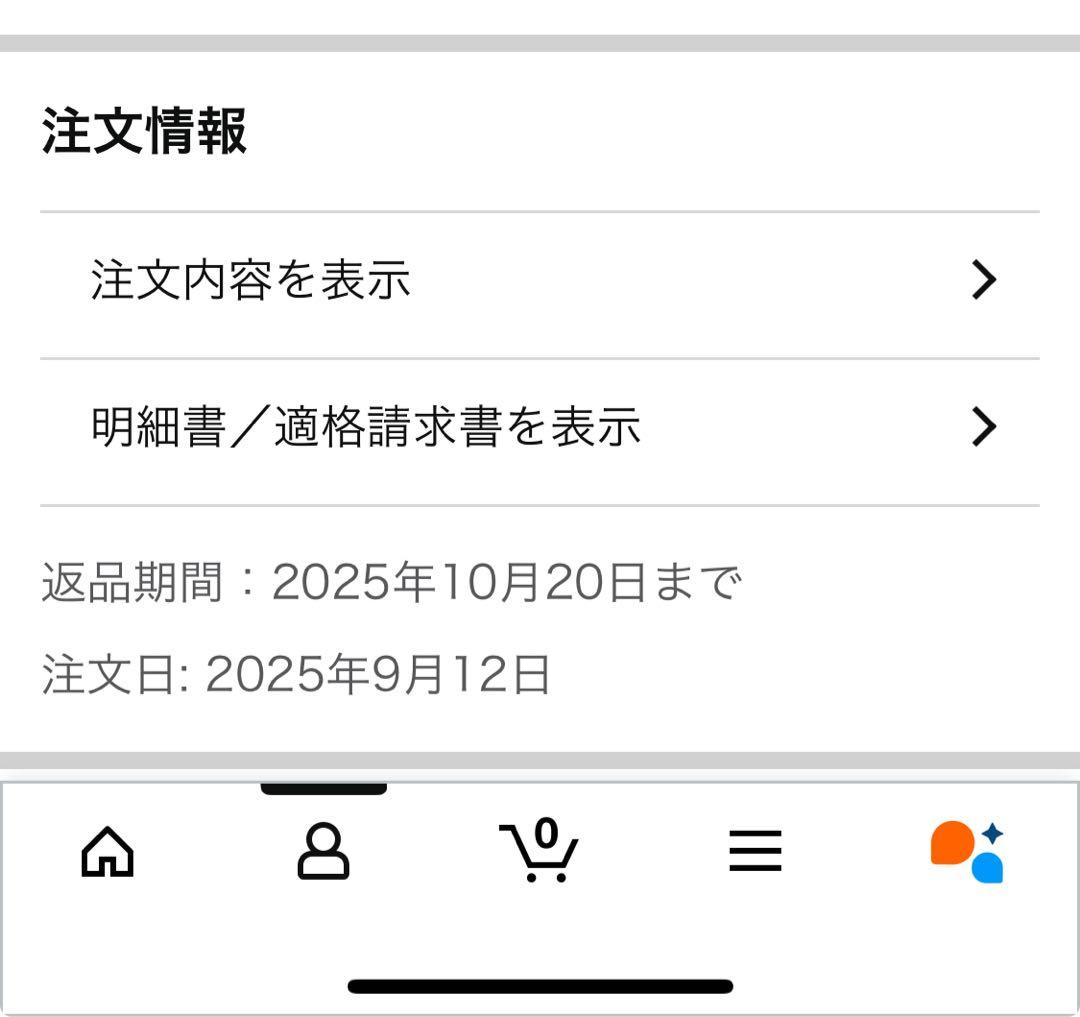Open 明細書／適格請求書を表示 row
Screen dimensions: 1080x1017
coord(540,428)
